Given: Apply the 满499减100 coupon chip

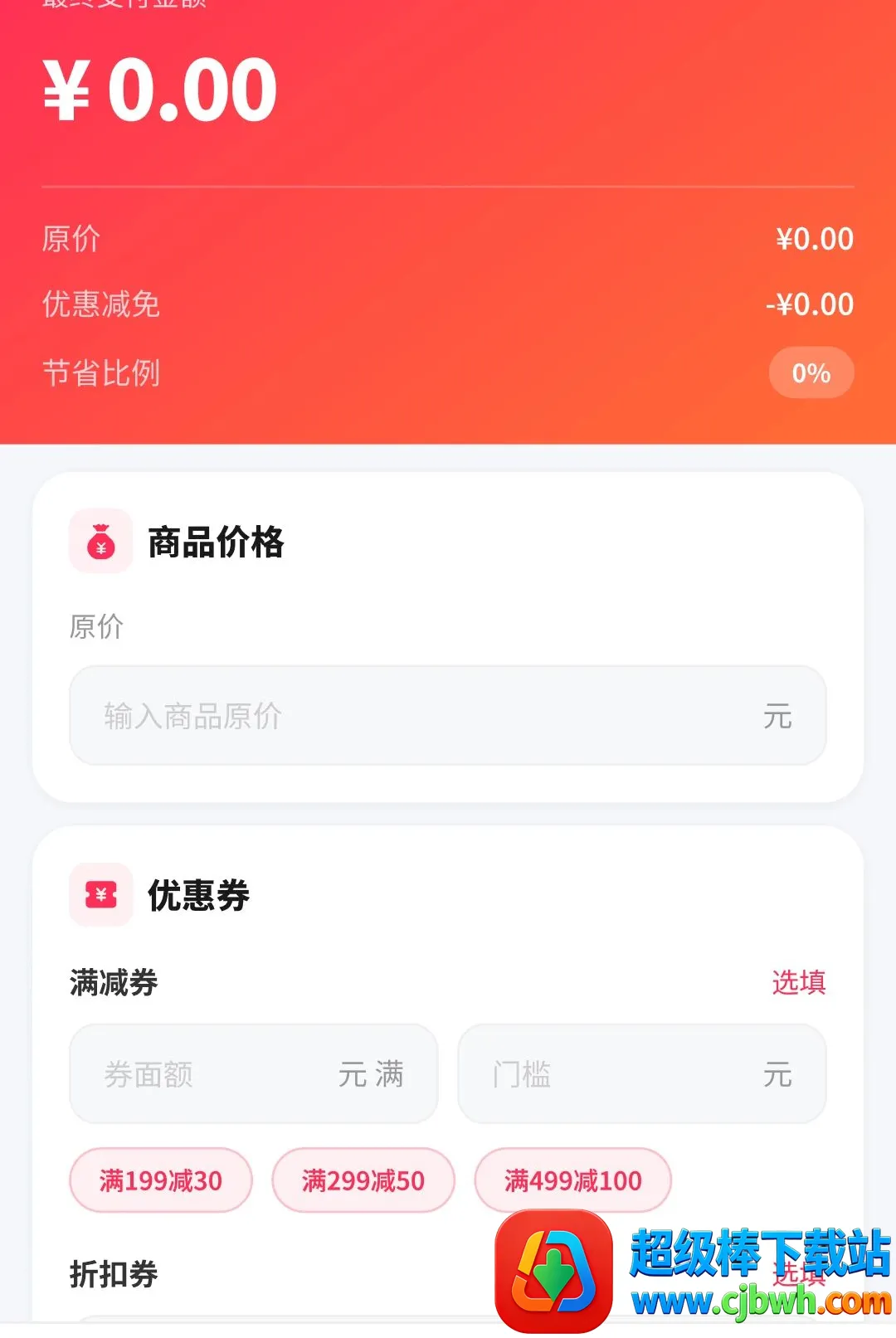Looking at the screenshot, I should [572, 1180].
